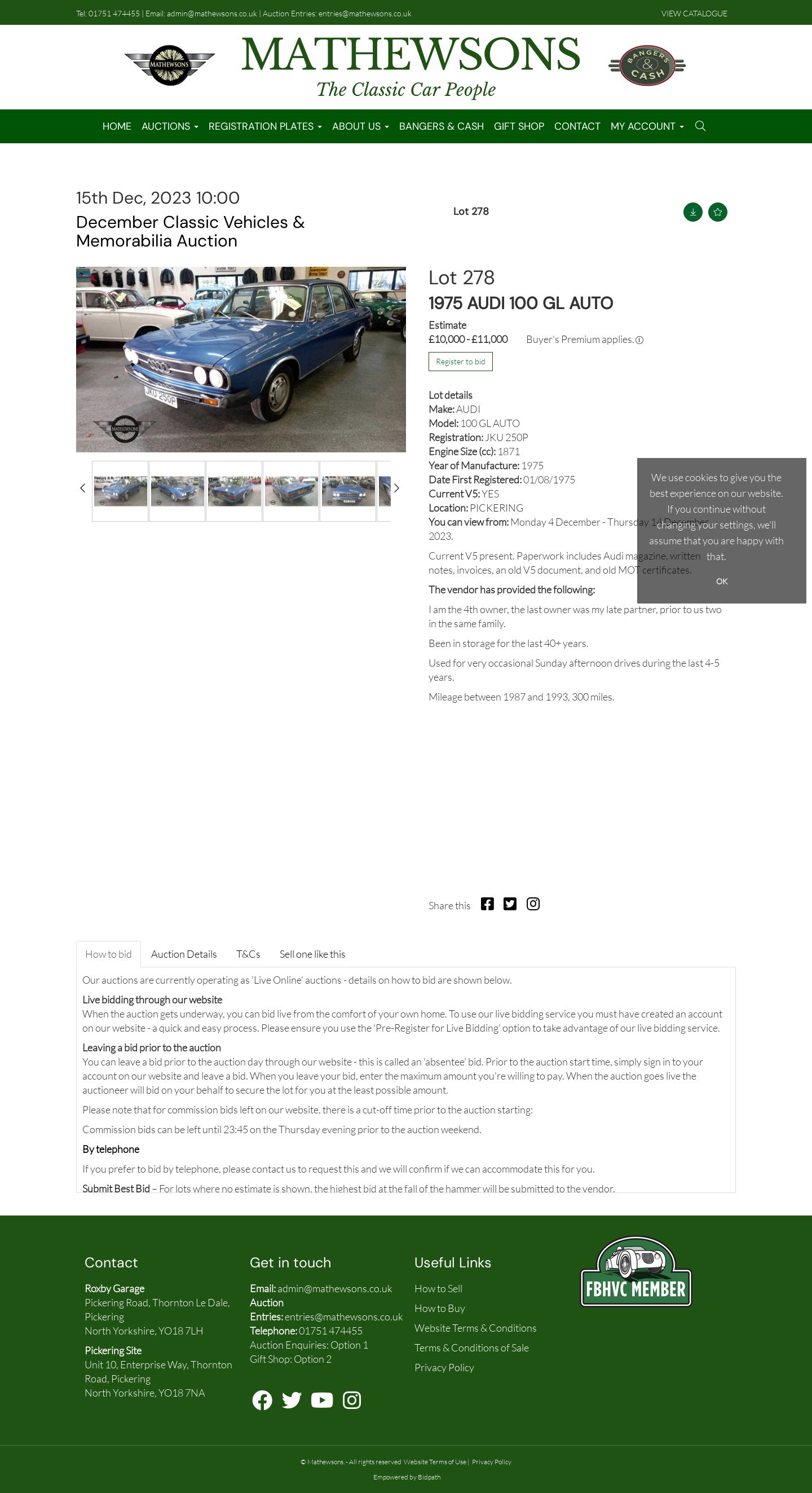This screenshot has width=812, height=1493.
Task: Dismiss the cookie notice with OK
Action: pyautogui.click(x=722, y=582)
